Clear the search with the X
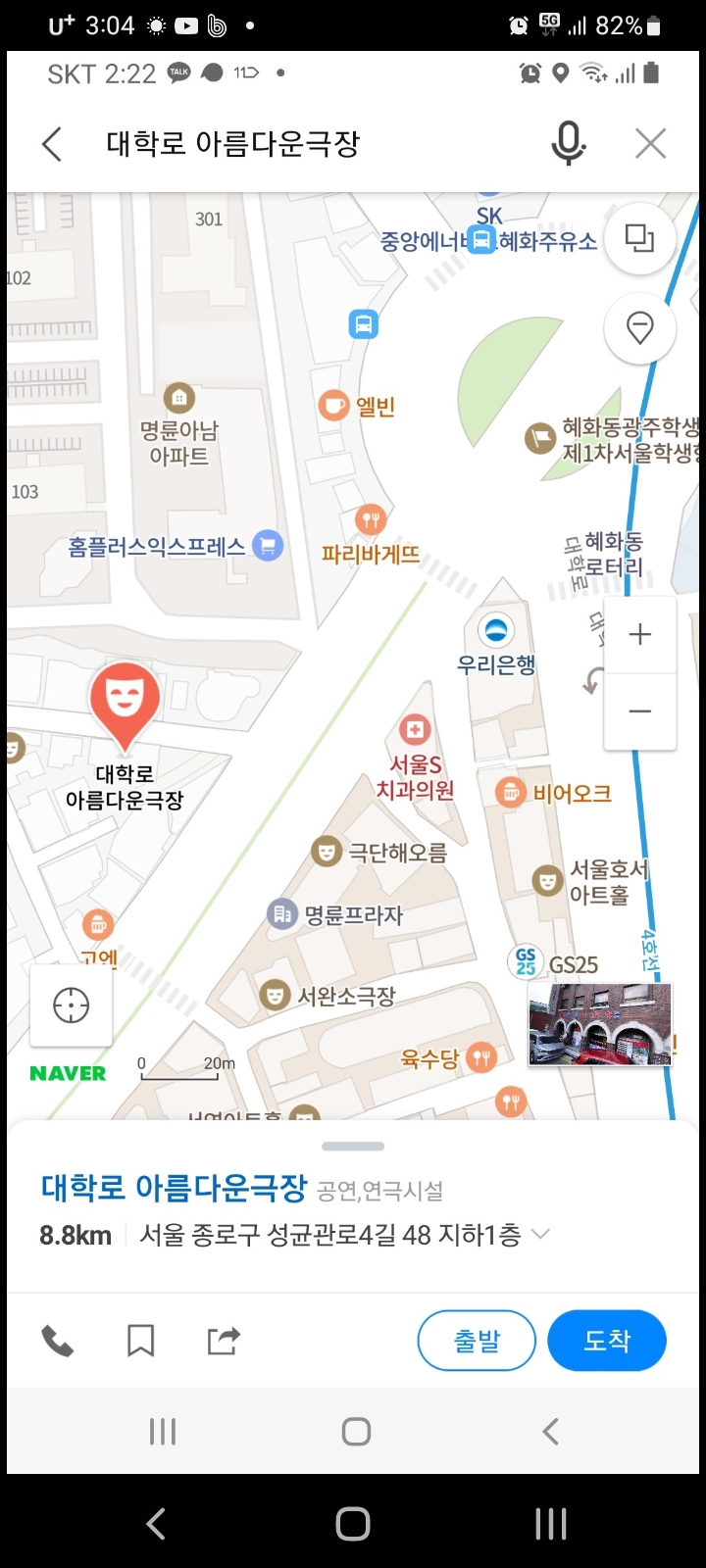 point(650,144)
